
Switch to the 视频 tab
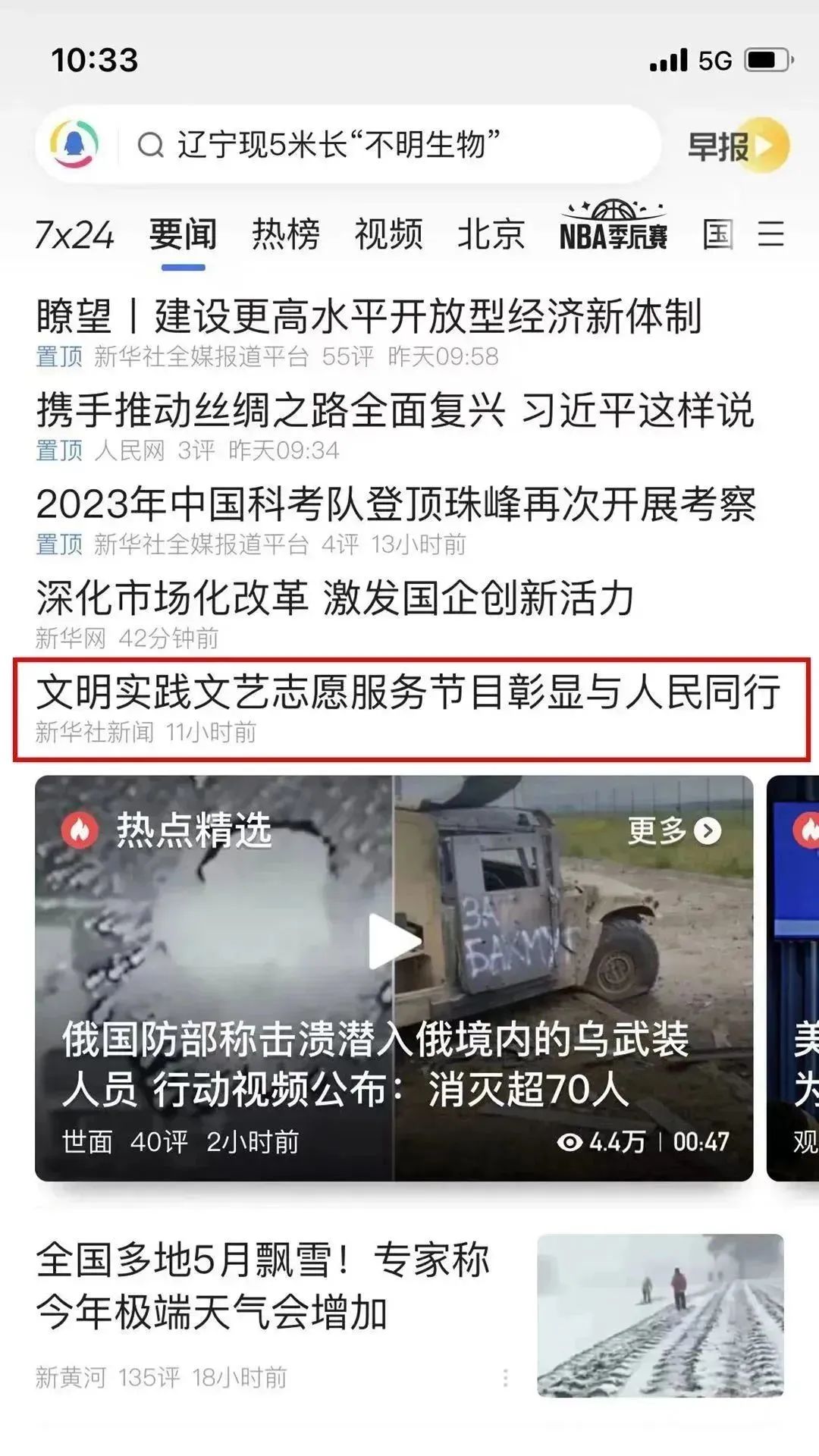[388, 234]
